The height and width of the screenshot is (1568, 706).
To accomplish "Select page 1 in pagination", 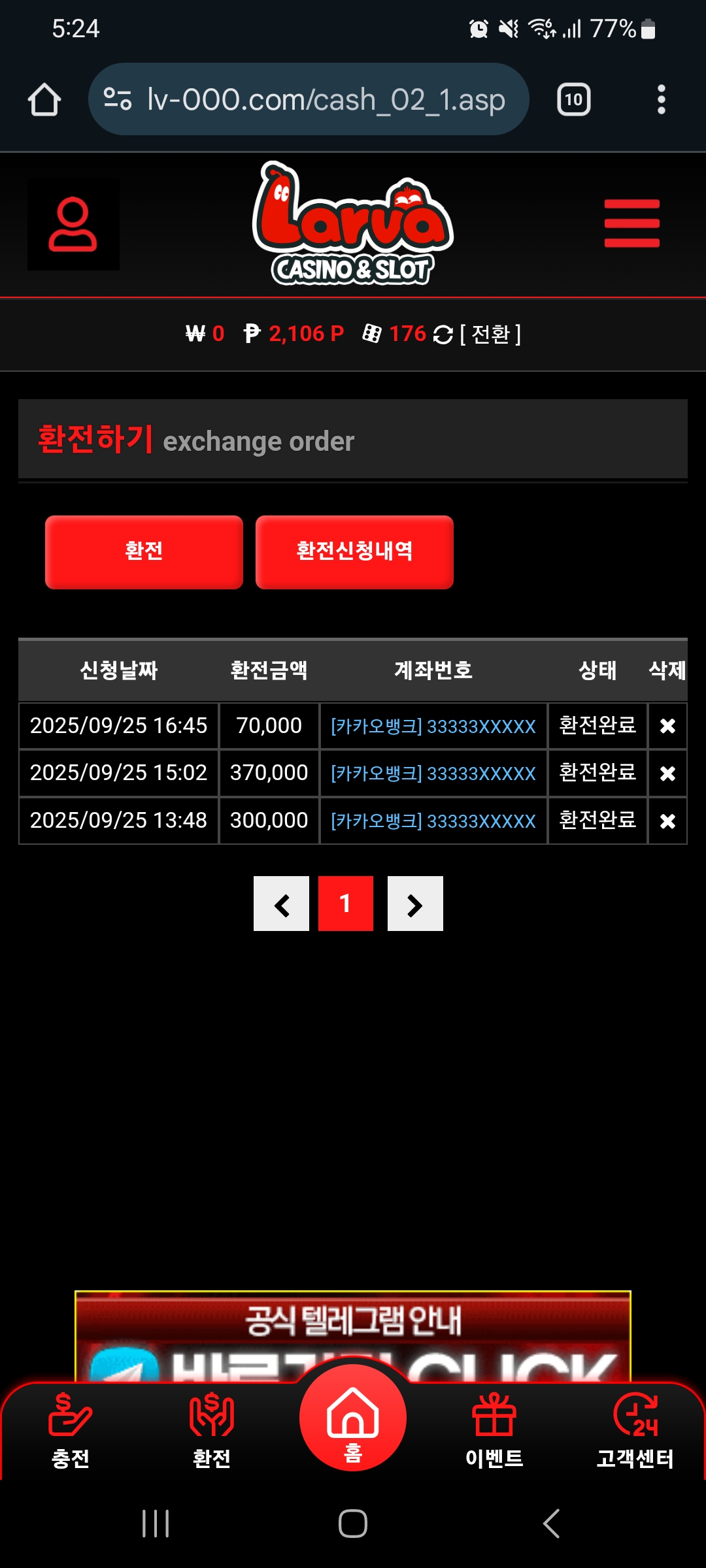I will [x=346, y=904].
